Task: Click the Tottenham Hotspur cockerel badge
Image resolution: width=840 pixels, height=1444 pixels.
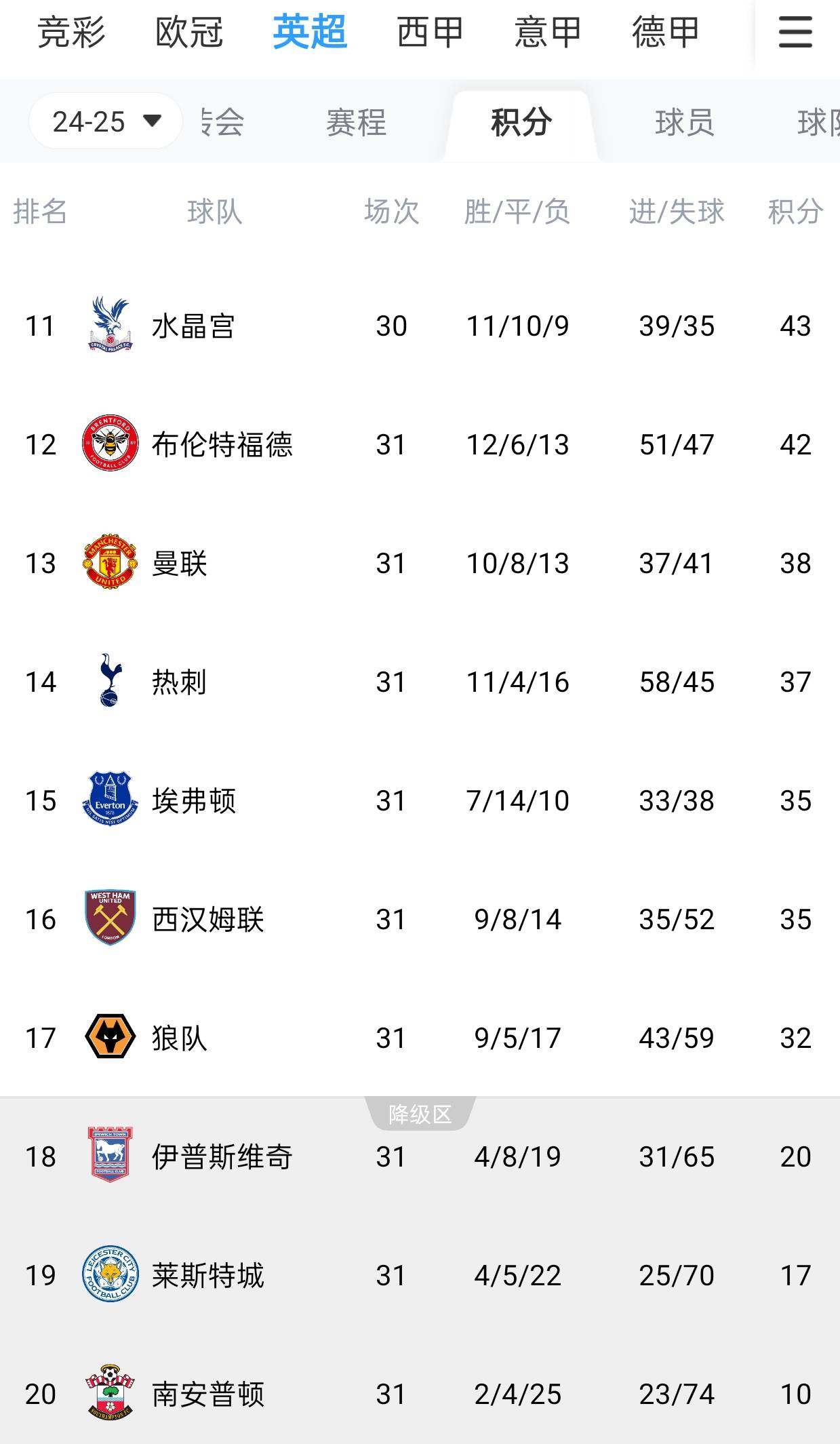Action: tap(108, 682)
